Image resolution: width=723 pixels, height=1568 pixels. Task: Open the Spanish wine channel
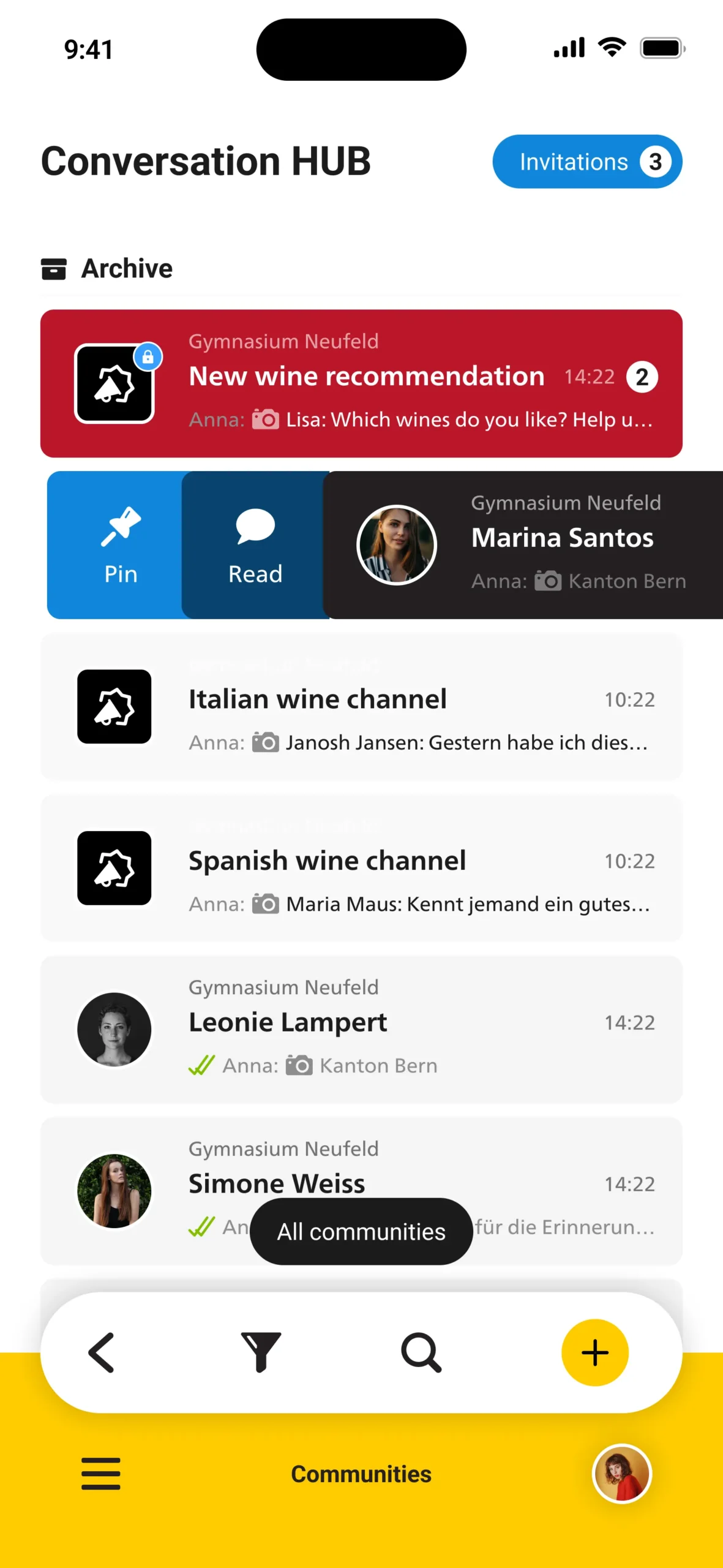click(361, 869)
